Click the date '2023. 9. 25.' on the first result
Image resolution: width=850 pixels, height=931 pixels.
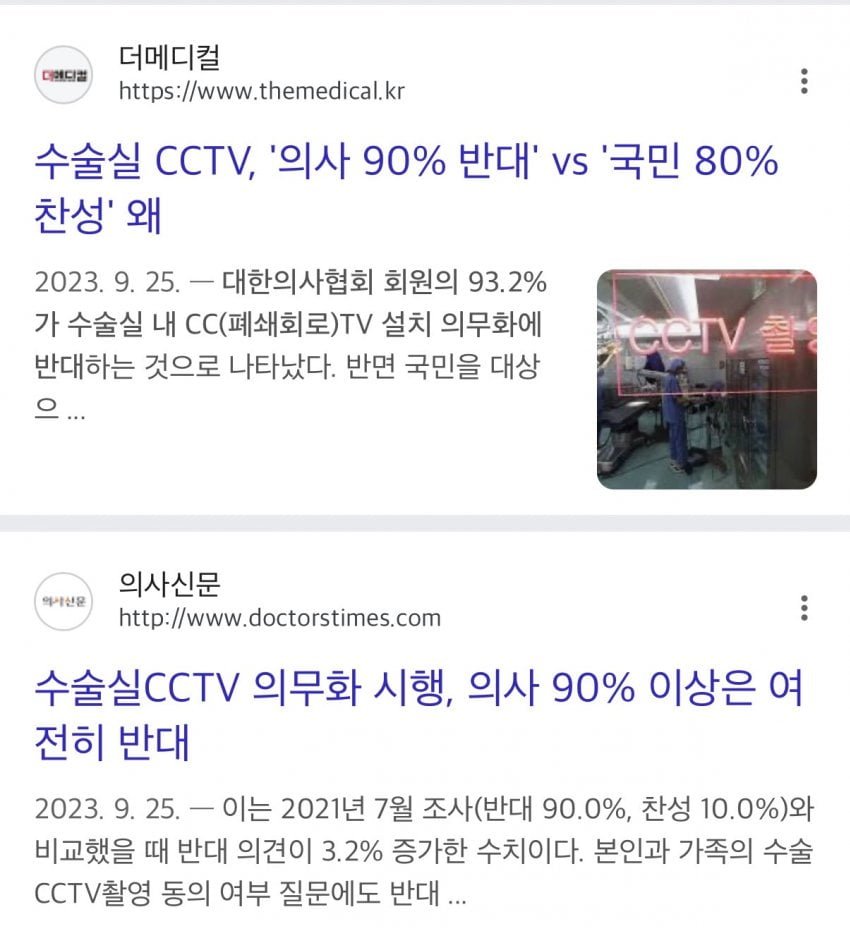(110, 284)
